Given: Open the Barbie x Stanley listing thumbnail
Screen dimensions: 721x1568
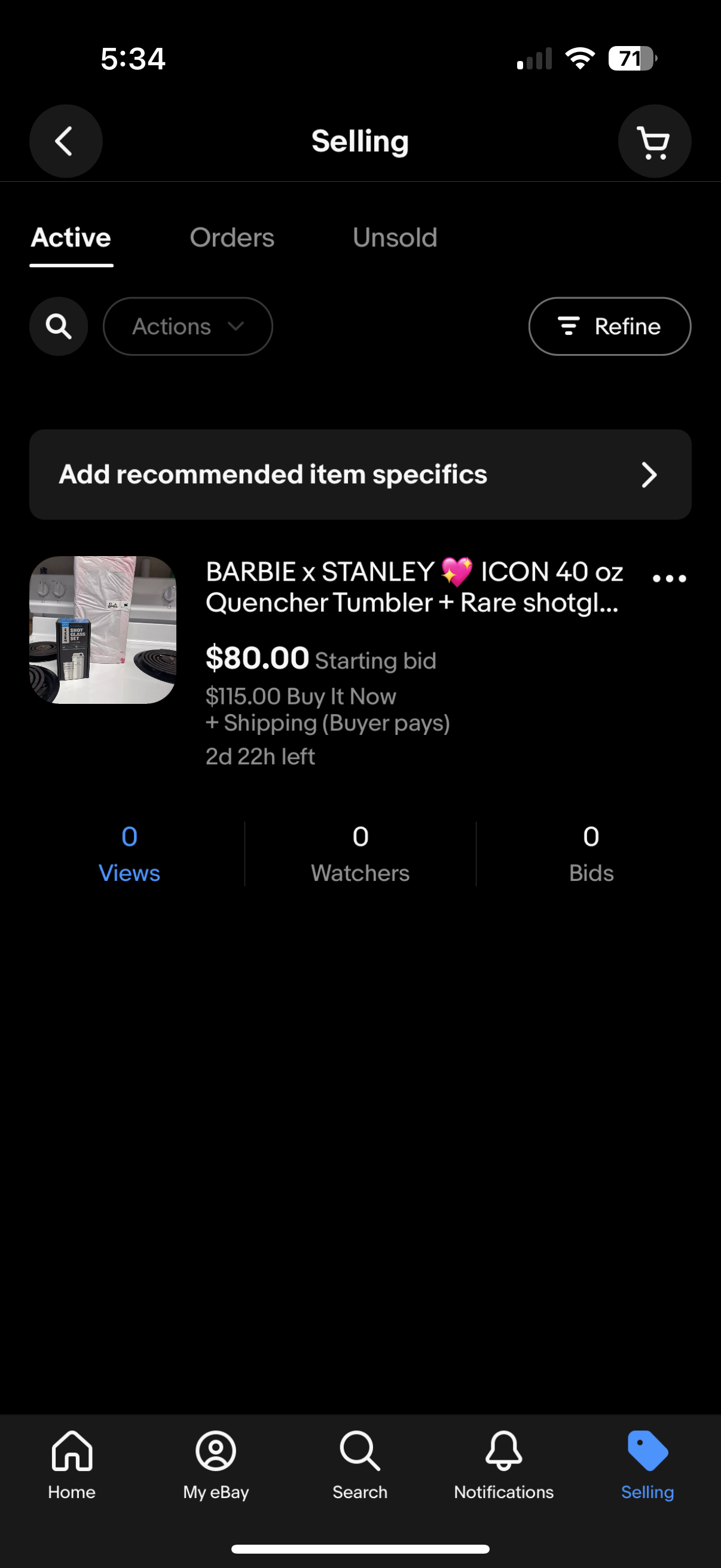Looking at the screenshot, I should 103,629.
